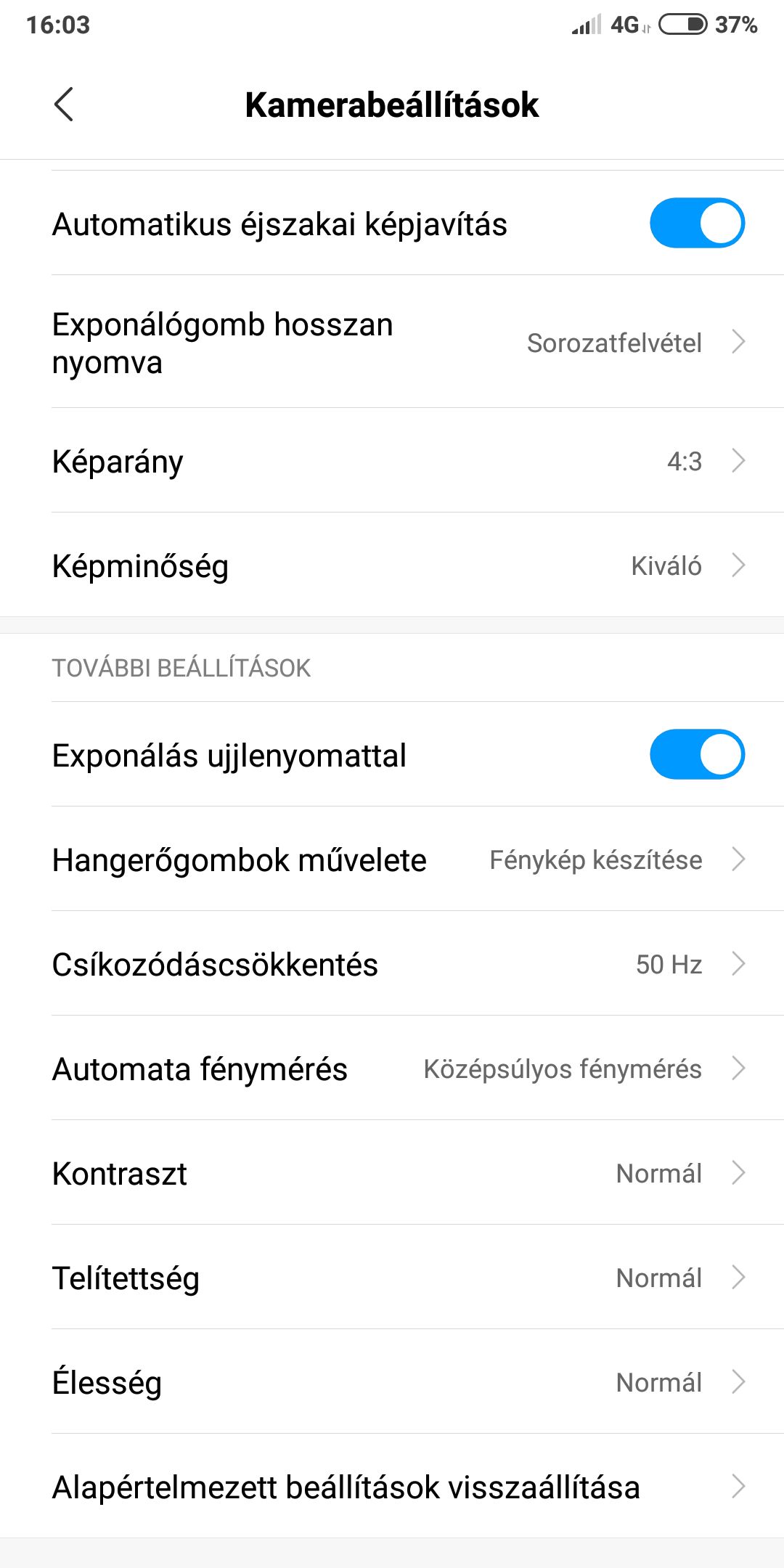Change Képminőség setting
This screenshot has height=1568, width=784.
(x=392, y=565)
